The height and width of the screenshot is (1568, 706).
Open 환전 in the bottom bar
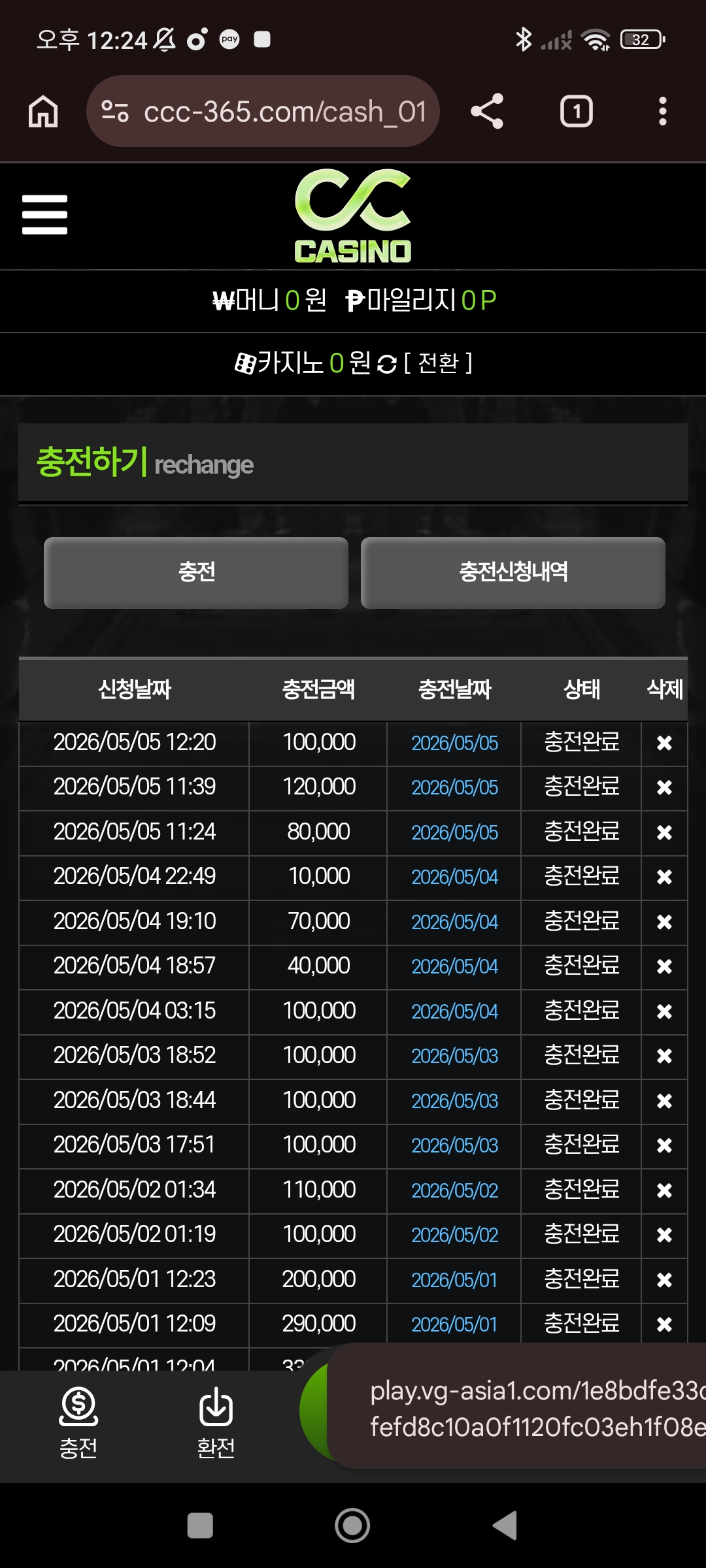tap(216, 1423)
